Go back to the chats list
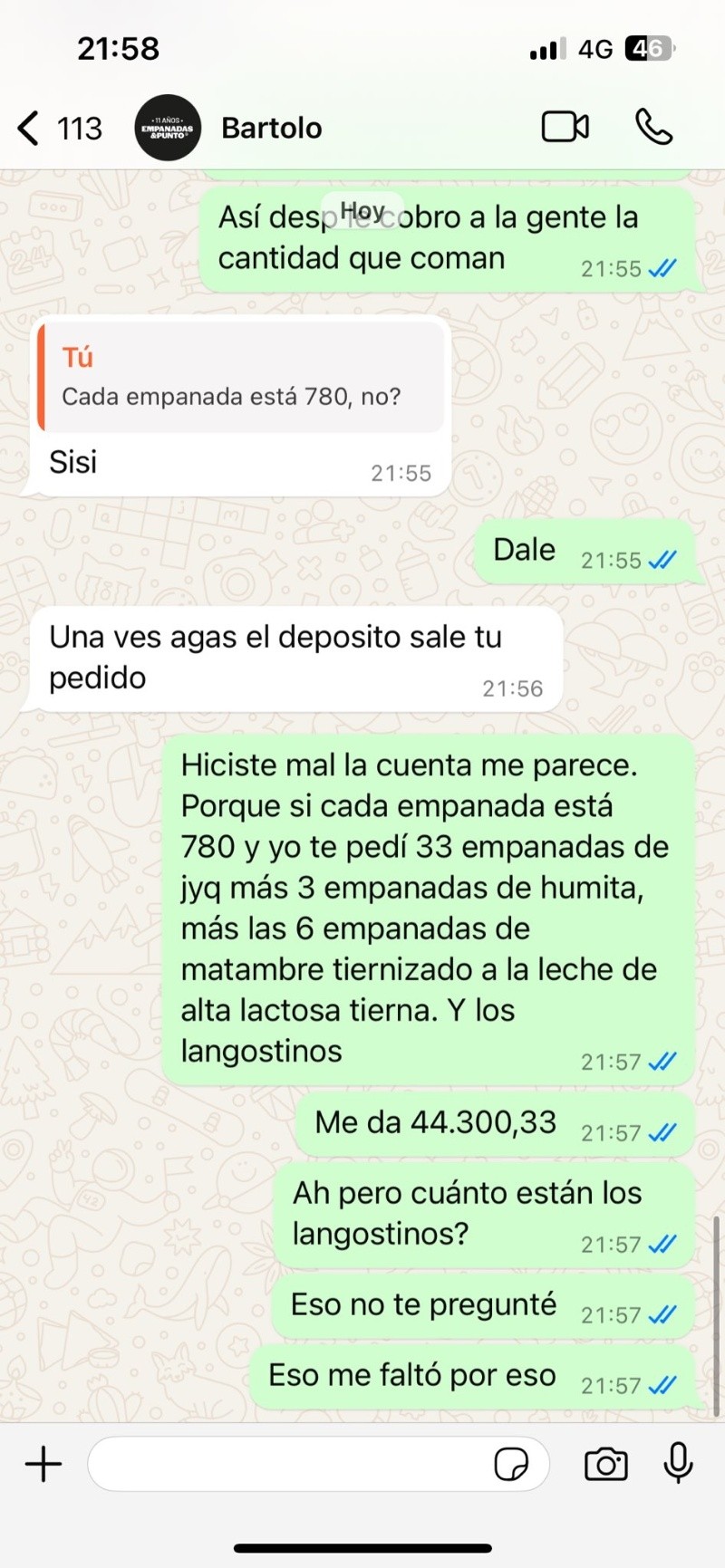The width and height of the screenshot is (725, 1568). pyautogui.click(x=30, y=129)
